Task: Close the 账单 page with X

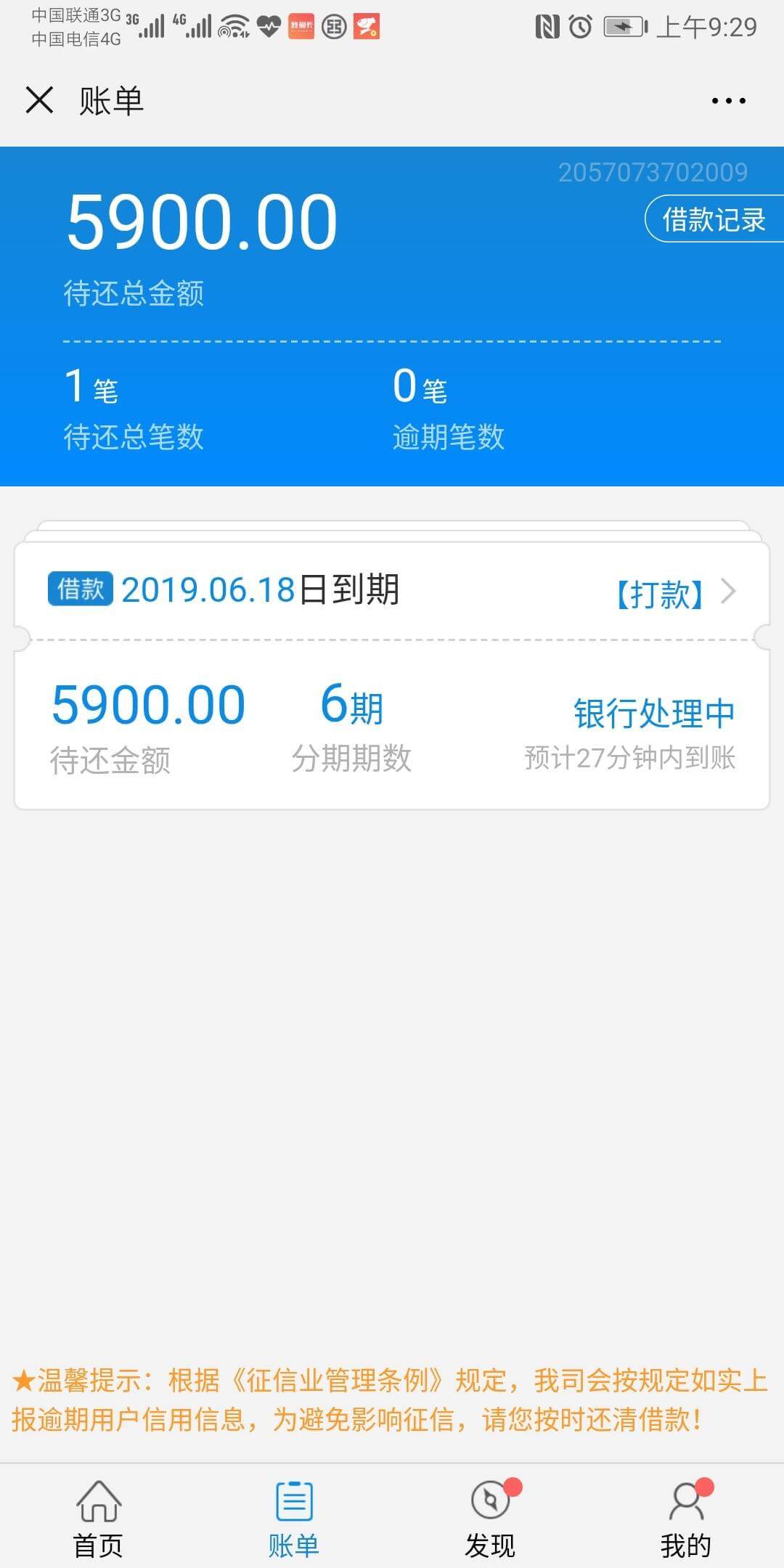Action: pyautogui.click(x=39, y=100)
